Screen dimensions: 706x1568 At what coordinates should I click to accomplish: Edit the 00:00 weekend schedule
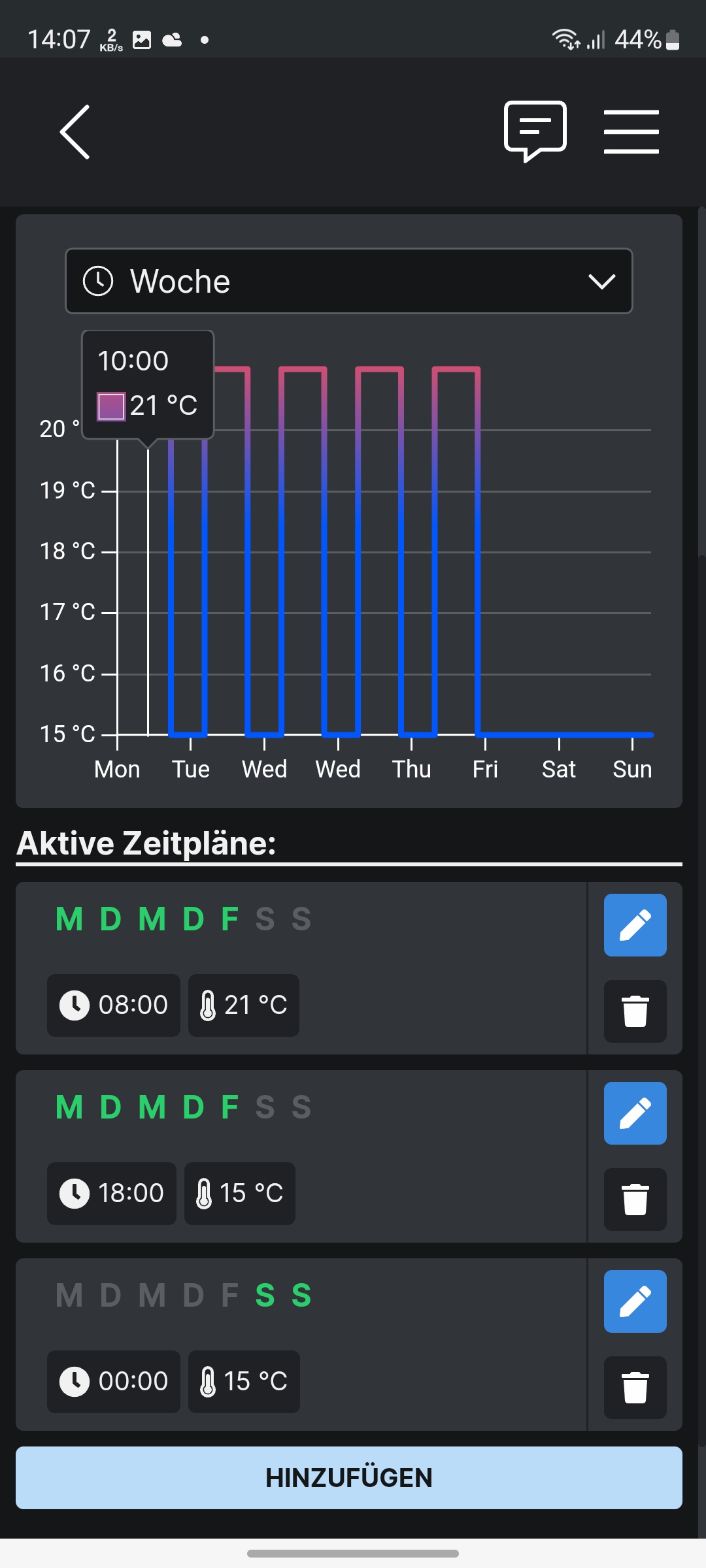[x=635, y=1301]
